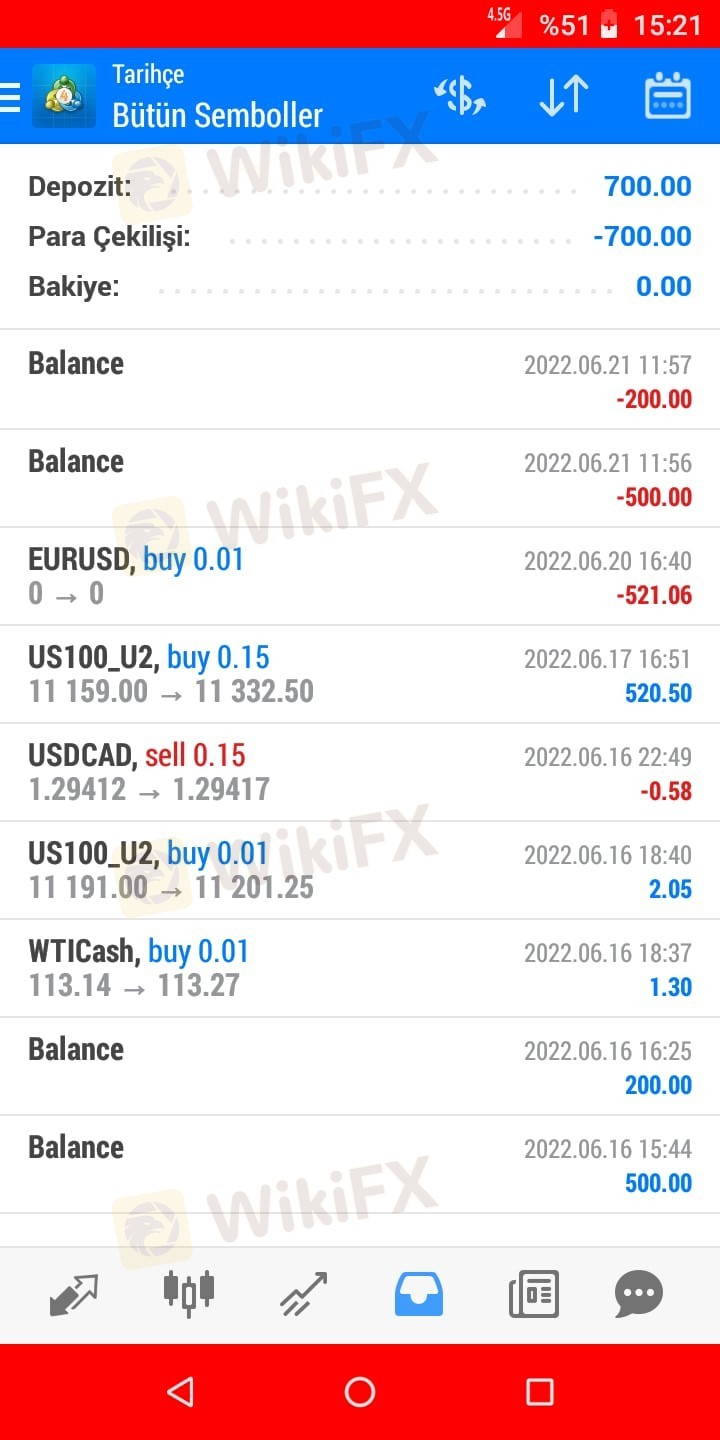Open the side drawer menu
The width and height of the screenshot is (720, 1440).
[11, 97]
